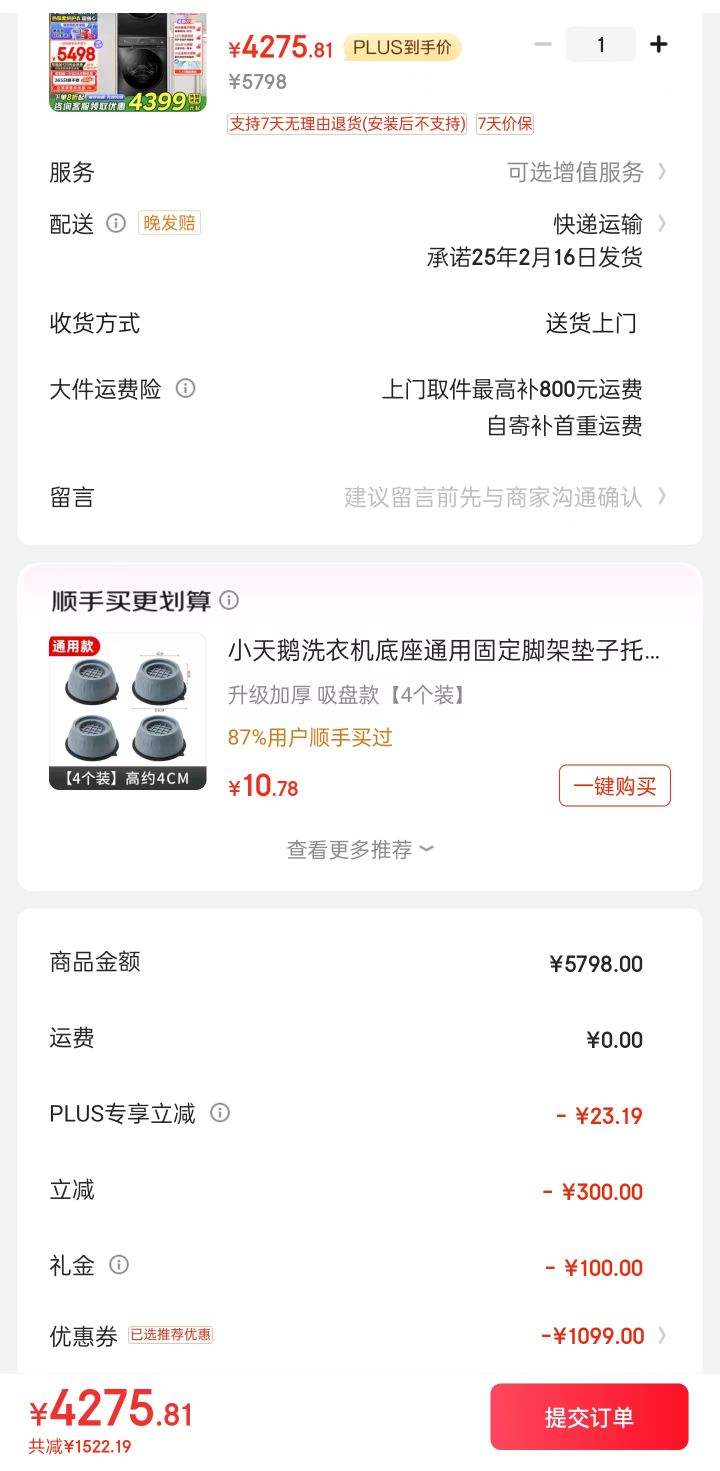The height and width of the screenshot is (1471, 720).
Task: Show info for 大件运费险
Action: click(x=185, y=388)
